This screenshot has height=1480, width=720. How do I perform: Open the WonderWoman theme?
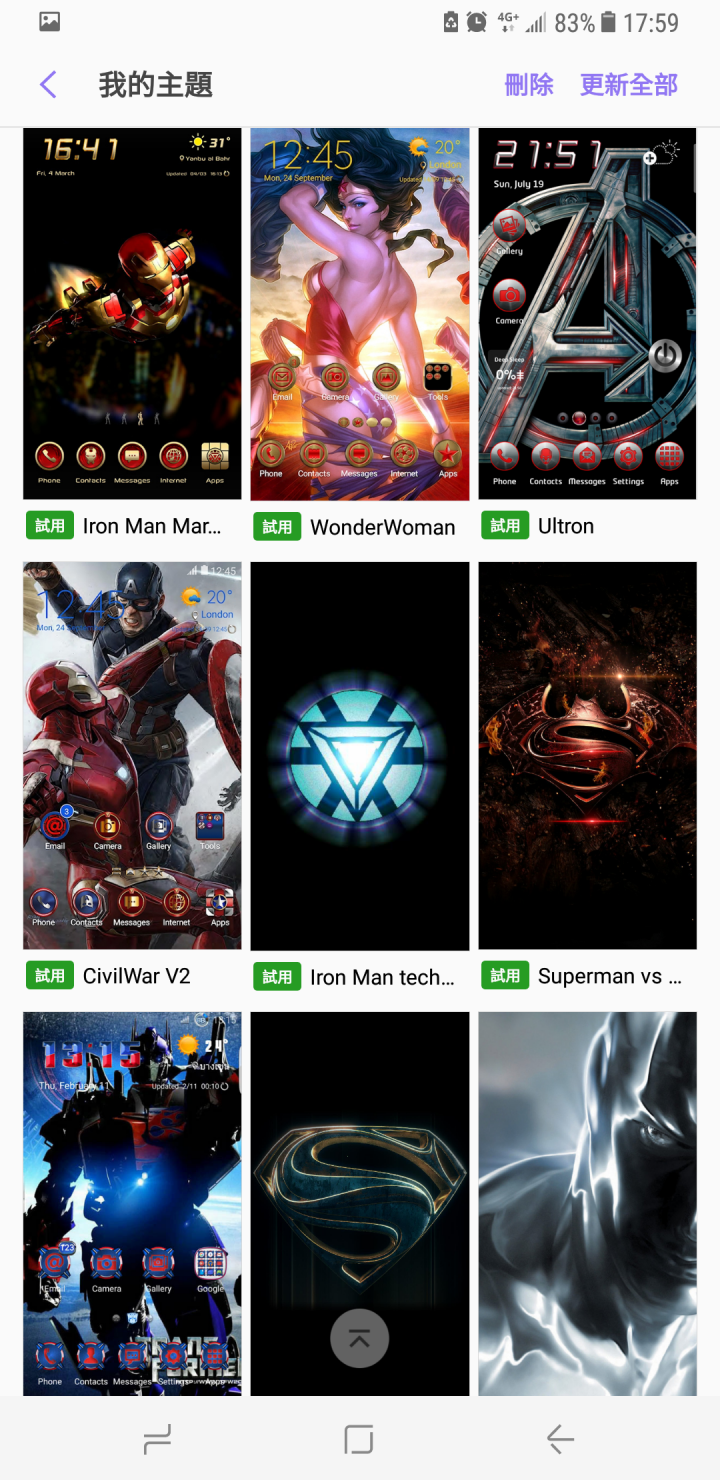tap(360, 314)
